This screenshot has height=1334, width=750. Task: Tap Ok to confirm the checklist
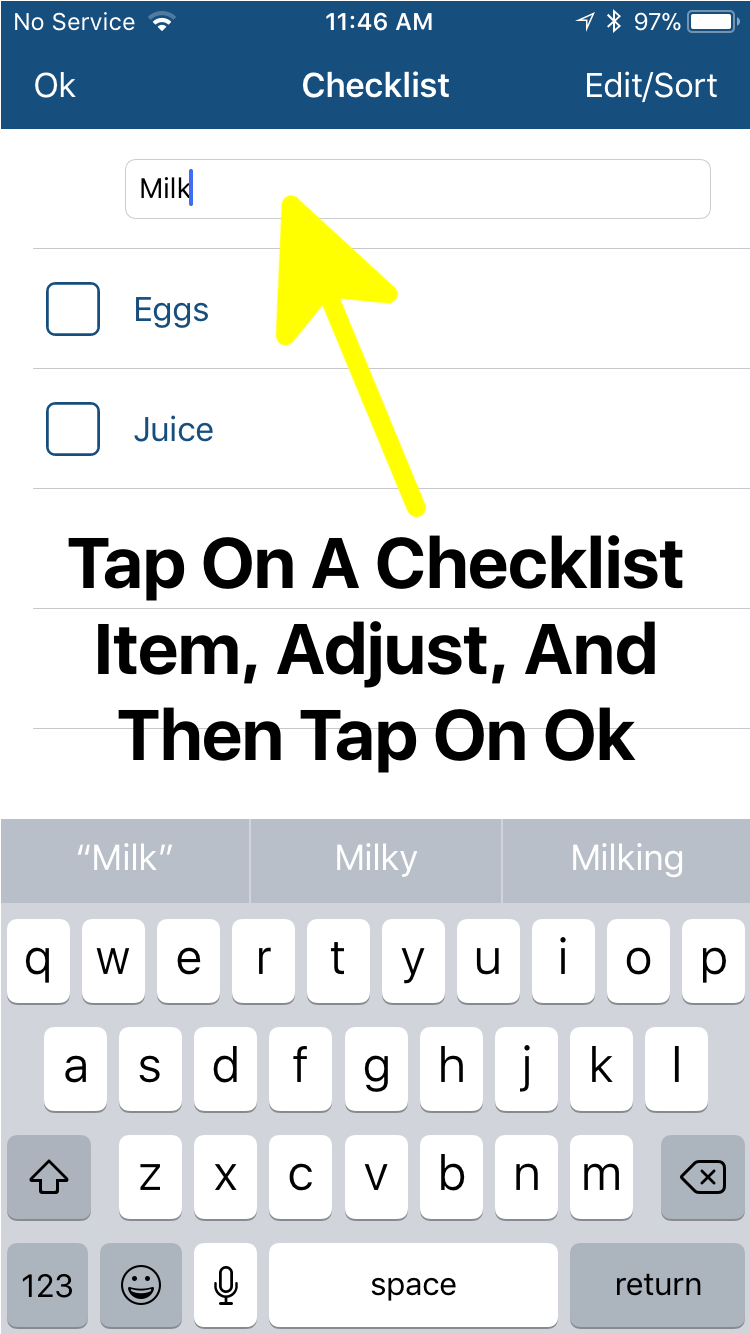tap(55, 86)
